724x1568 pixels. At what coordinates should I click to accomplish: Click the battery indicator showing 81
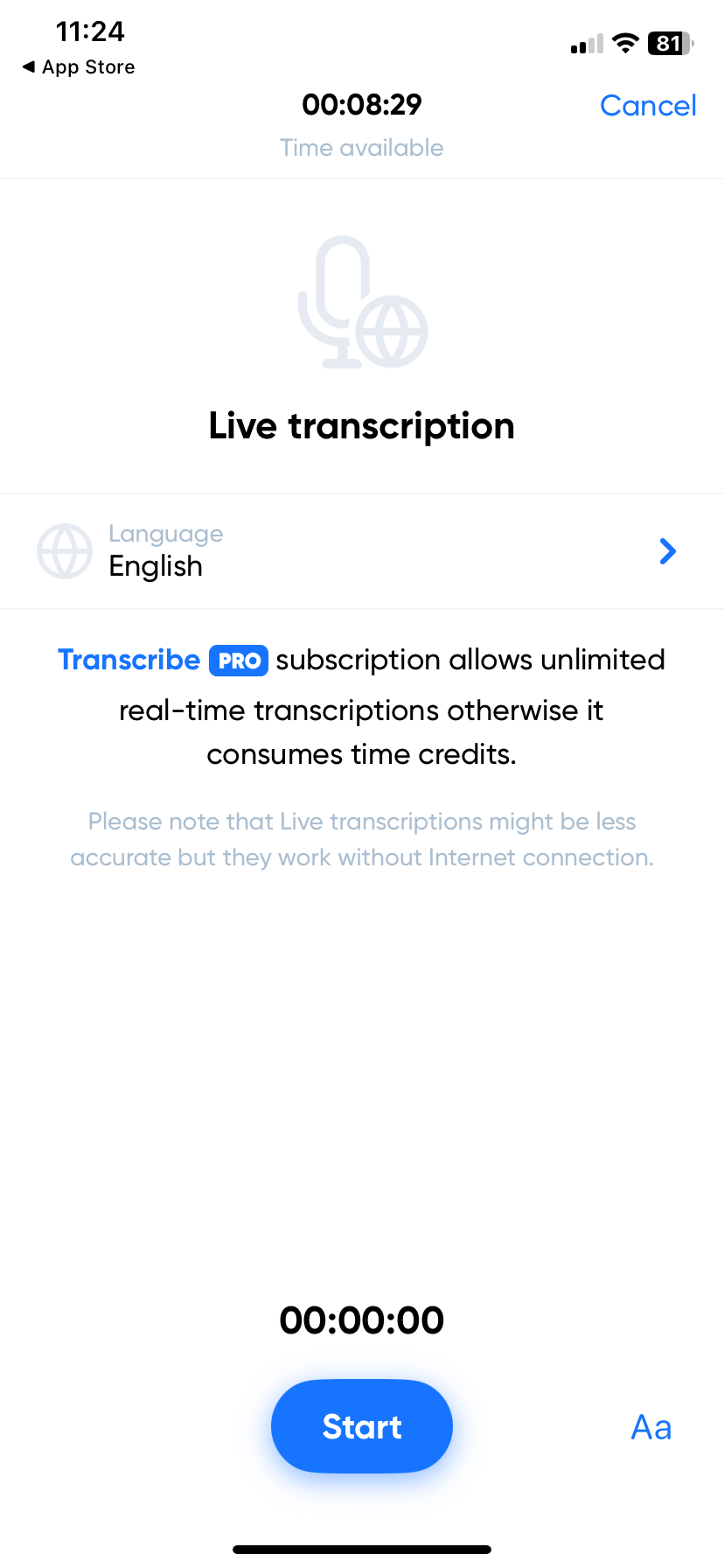(669, 43)
